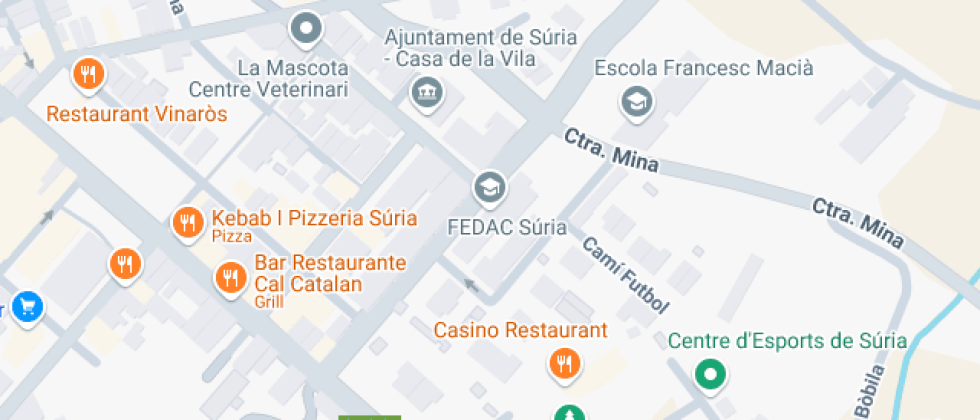
Task: Select the FEDAC Súria marker
Action: (489, 187)
